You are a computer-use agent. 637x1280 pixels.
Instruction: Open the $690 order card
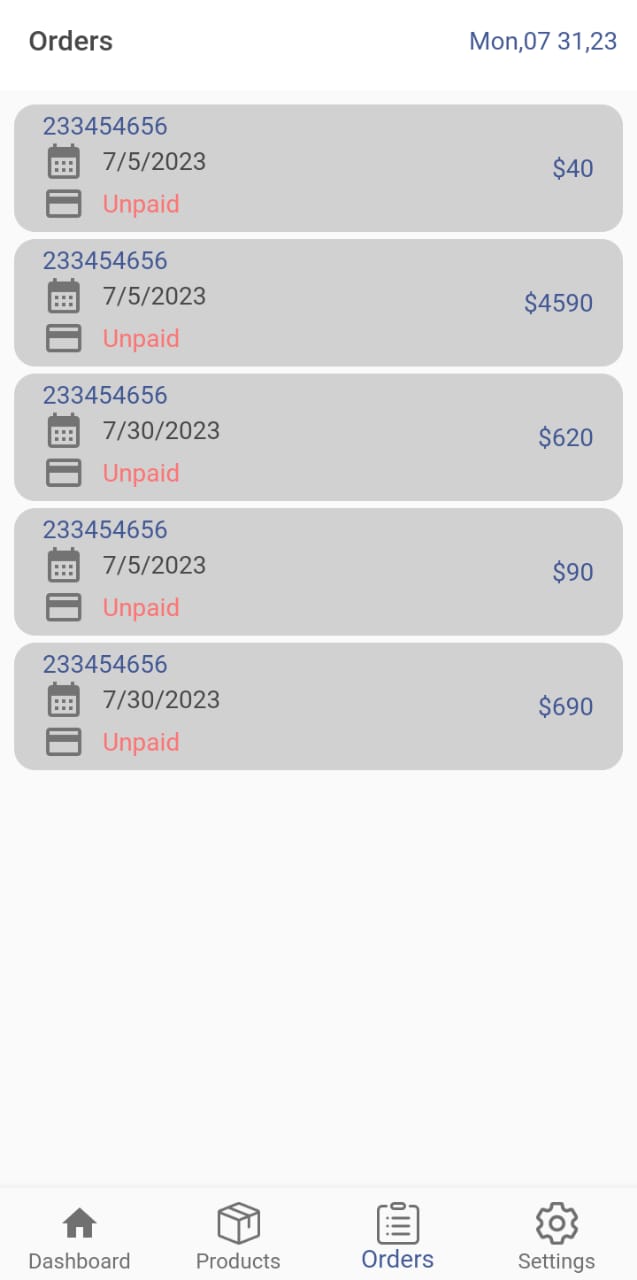[x=318, y=706]
